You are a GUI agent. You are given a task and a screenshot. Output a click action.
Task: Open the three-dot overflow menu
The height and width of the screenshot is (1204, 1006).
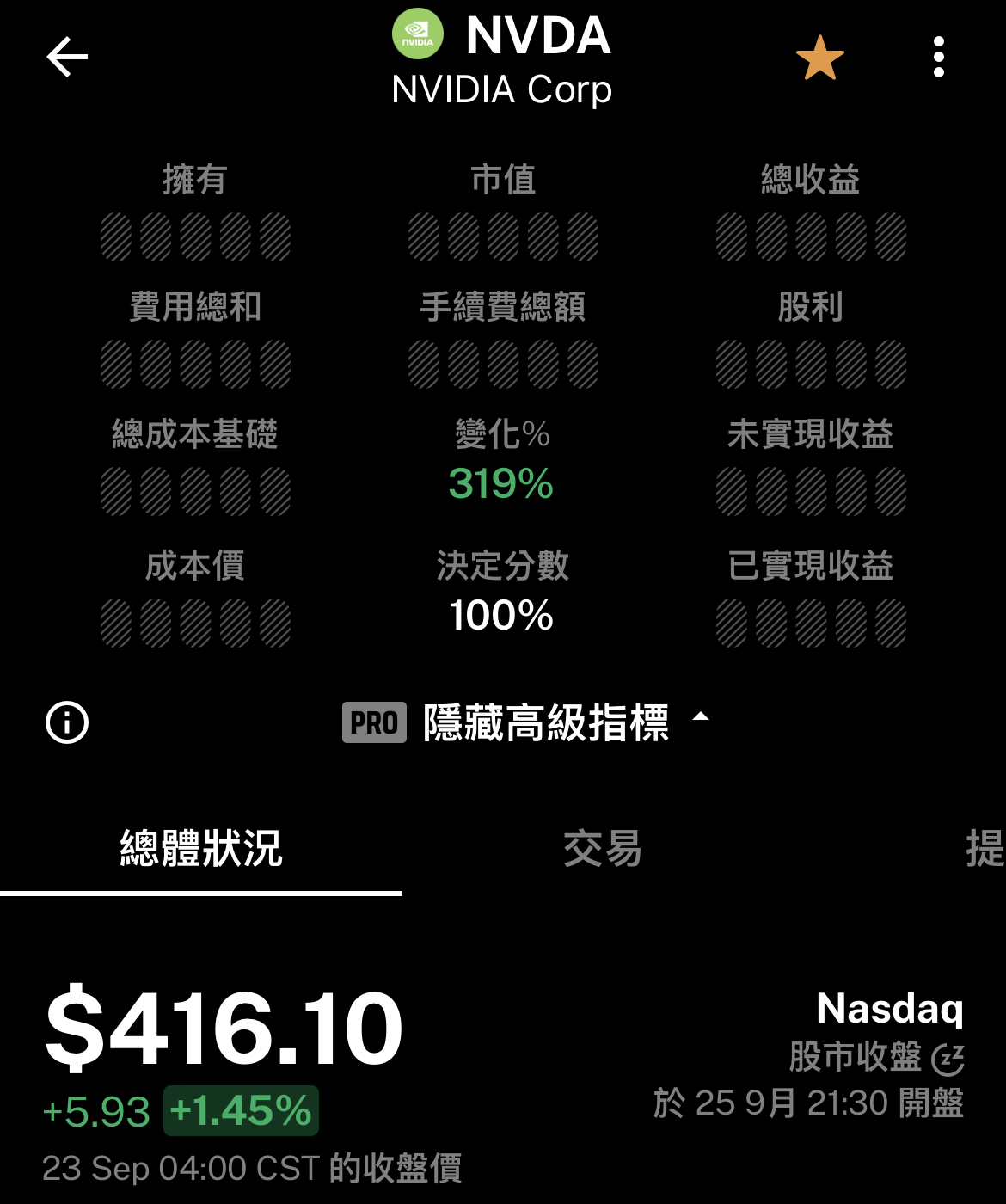939,58
